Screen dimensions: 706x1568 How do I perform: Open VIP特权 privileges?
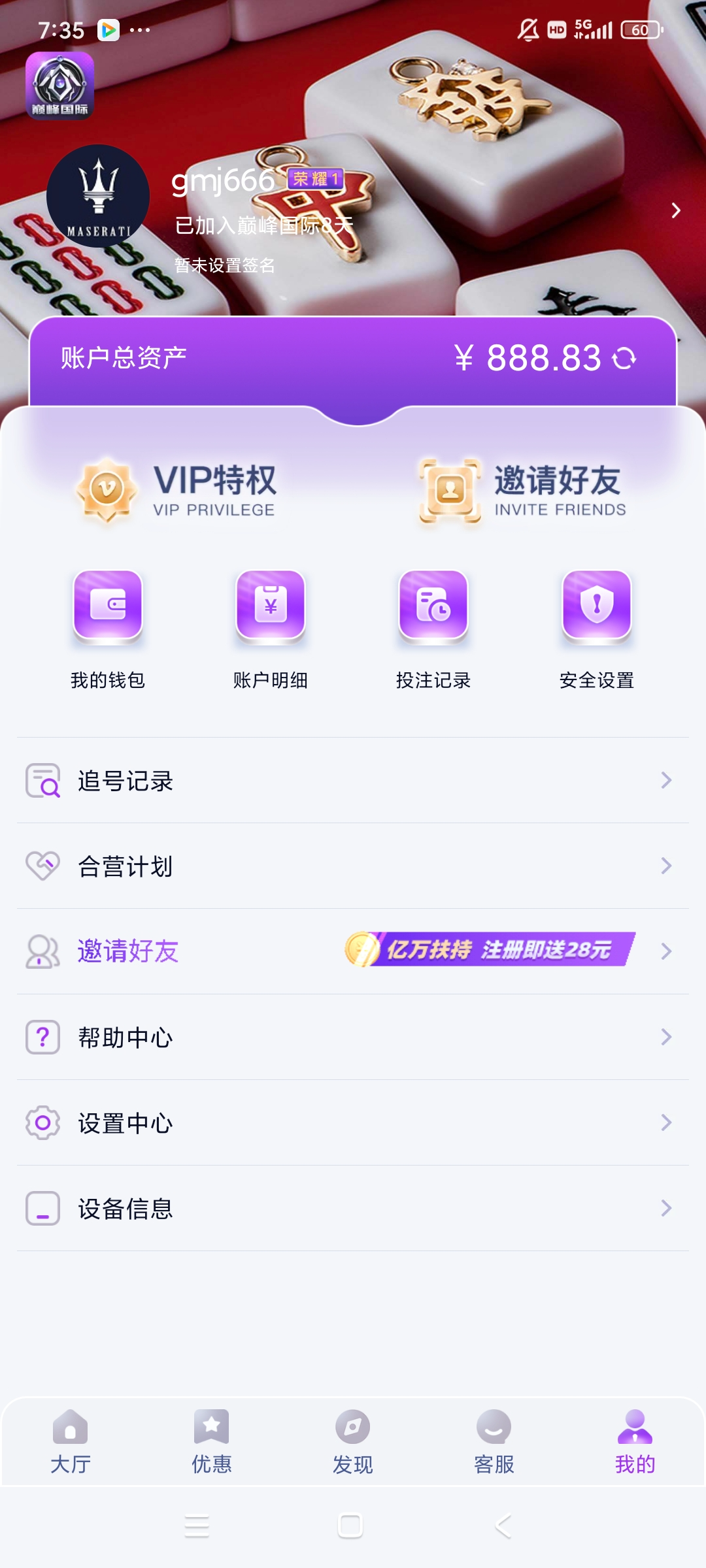pyautogui.click(x=176, y=490)
